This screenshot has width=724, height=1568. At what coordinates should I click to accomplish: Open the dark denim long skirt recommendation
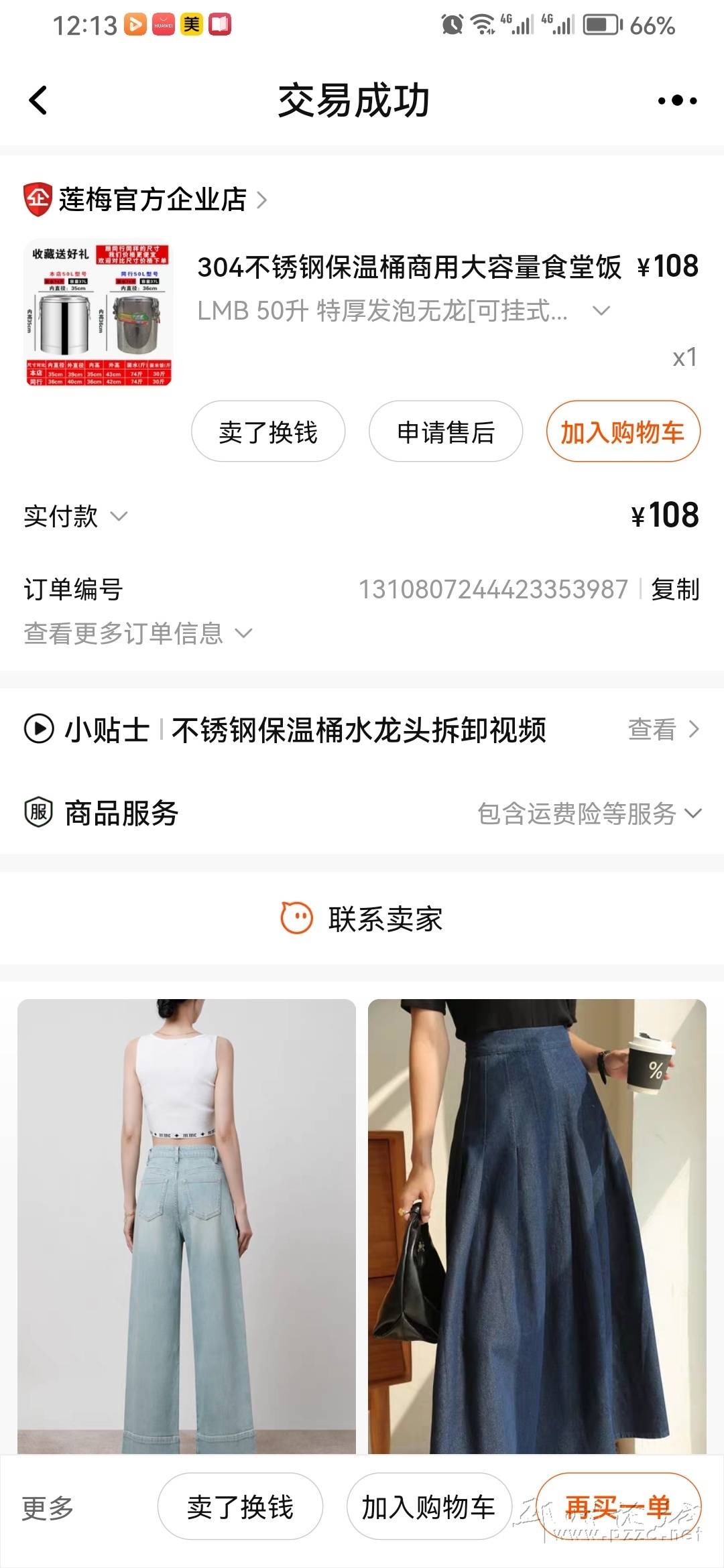[537, 1226]
